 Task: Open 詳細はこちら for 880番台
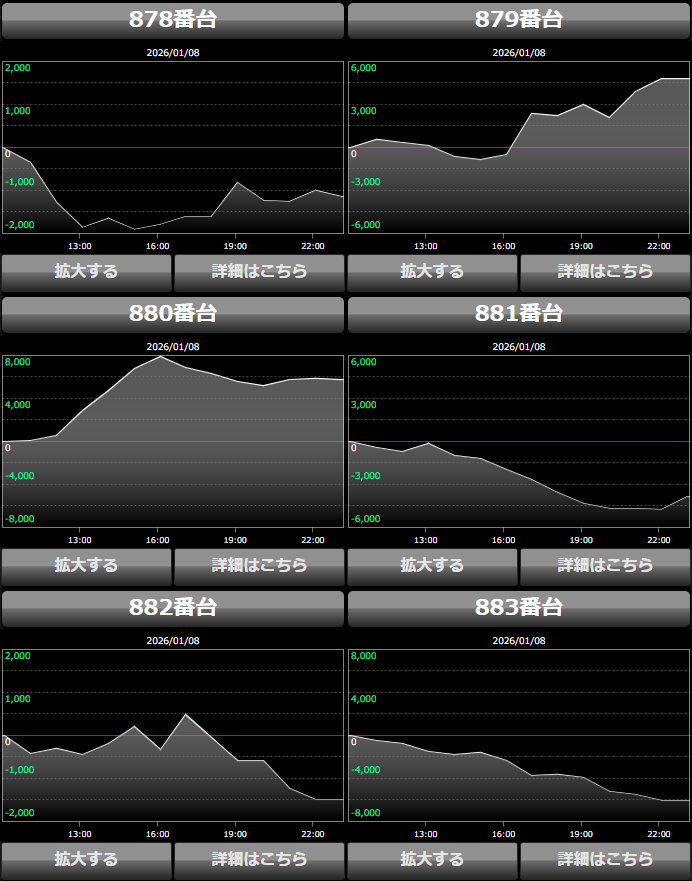tap(259, 566)
